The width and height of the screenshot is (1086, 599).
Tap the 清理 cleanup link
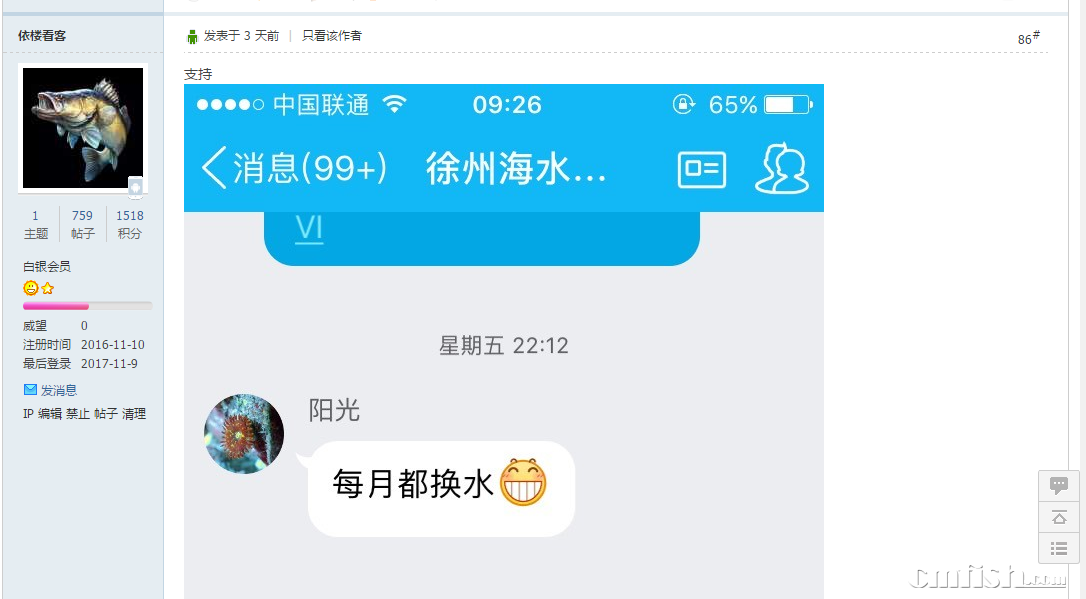[x=134, y=414]
